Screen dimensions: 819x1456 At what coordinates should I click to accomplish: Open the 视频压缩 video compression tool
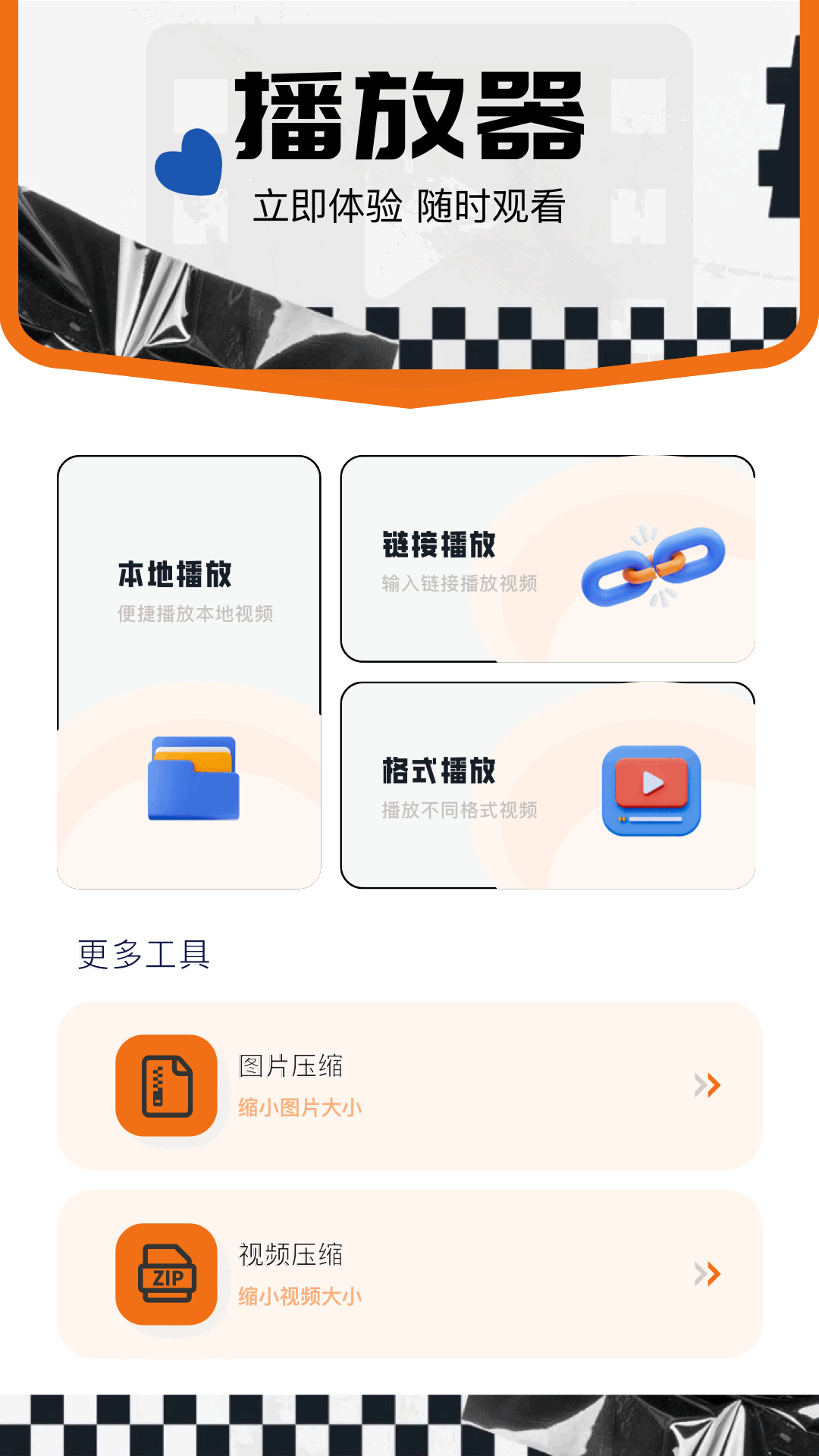409,1274
